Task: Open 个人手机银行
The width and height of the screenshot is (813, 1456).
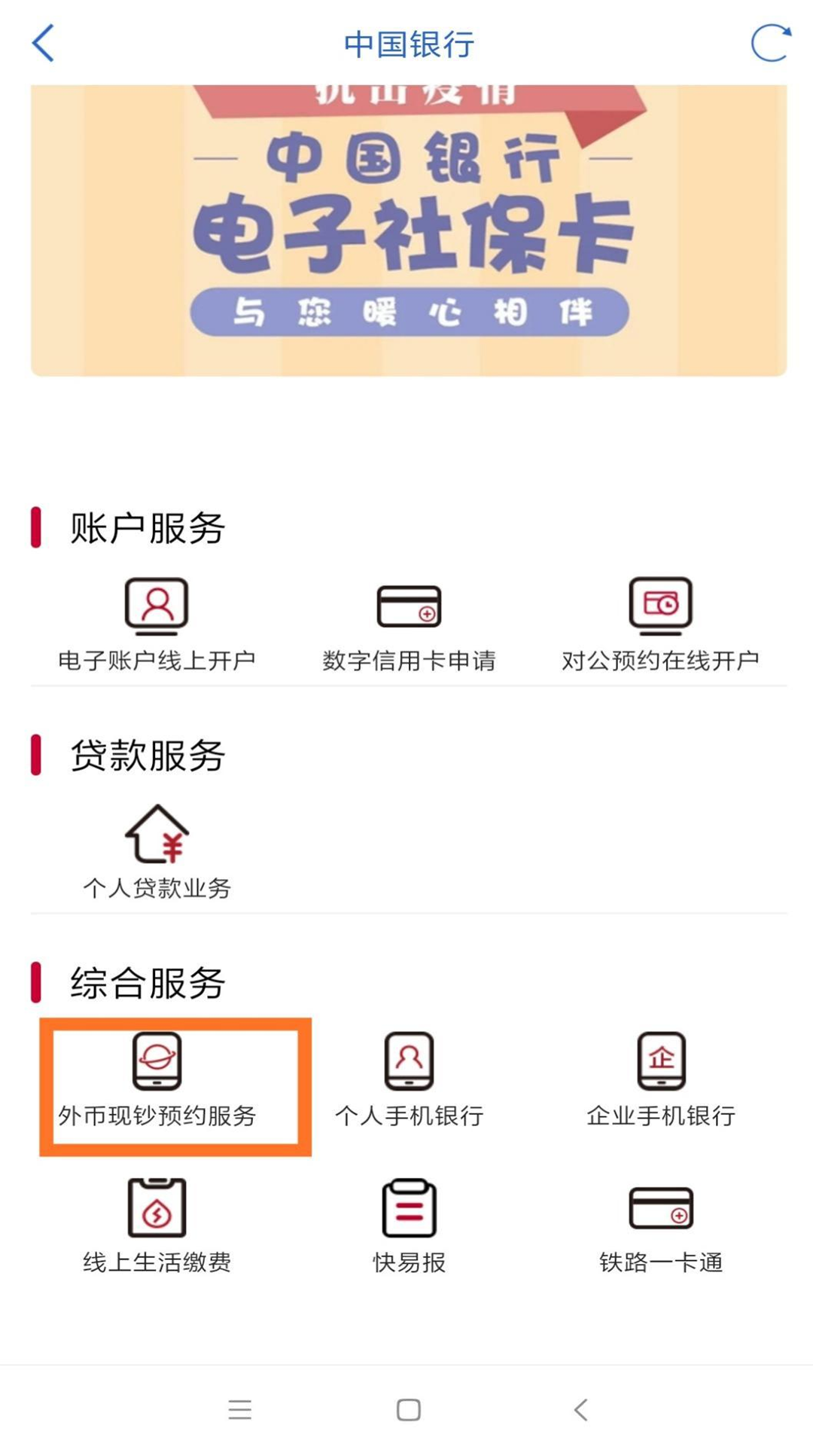Action: click(x=409, y=1079)
